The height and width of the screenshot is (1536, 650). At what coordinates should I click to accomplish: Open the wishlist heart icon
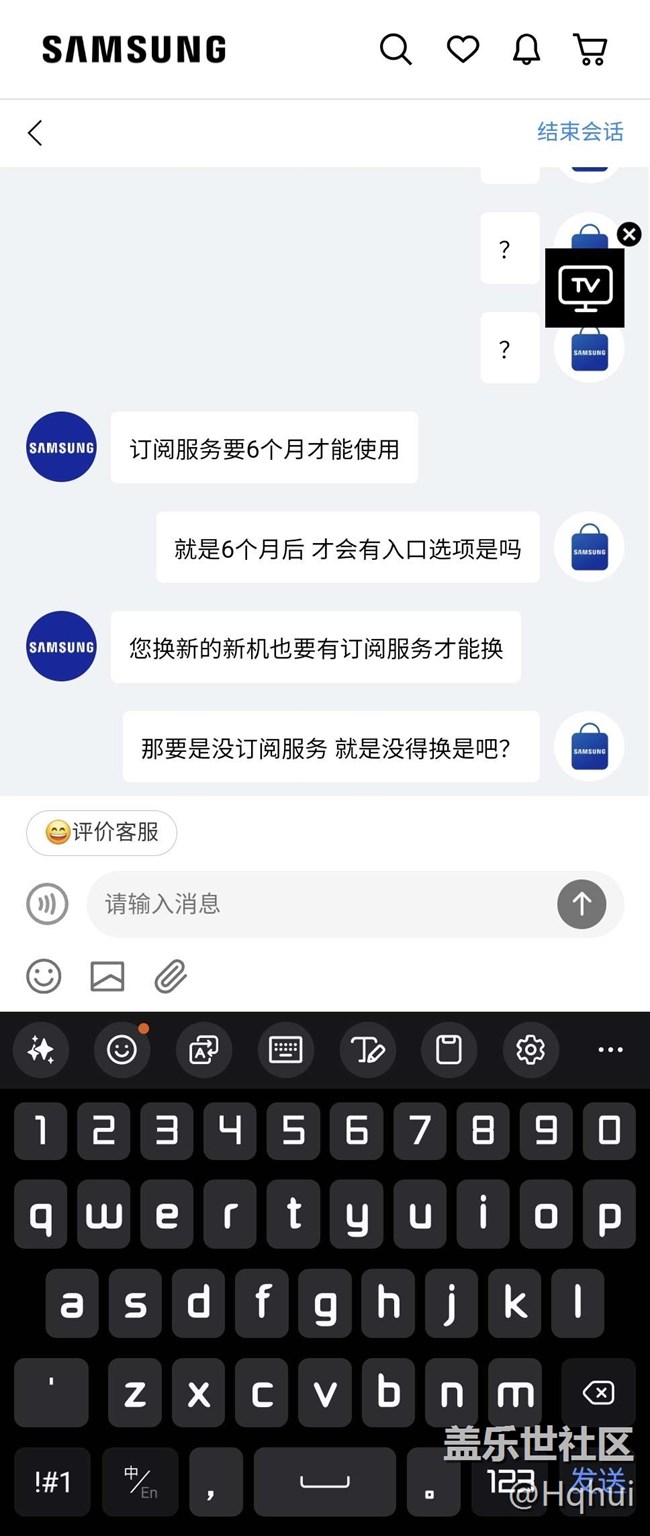[x=462, y=49]
